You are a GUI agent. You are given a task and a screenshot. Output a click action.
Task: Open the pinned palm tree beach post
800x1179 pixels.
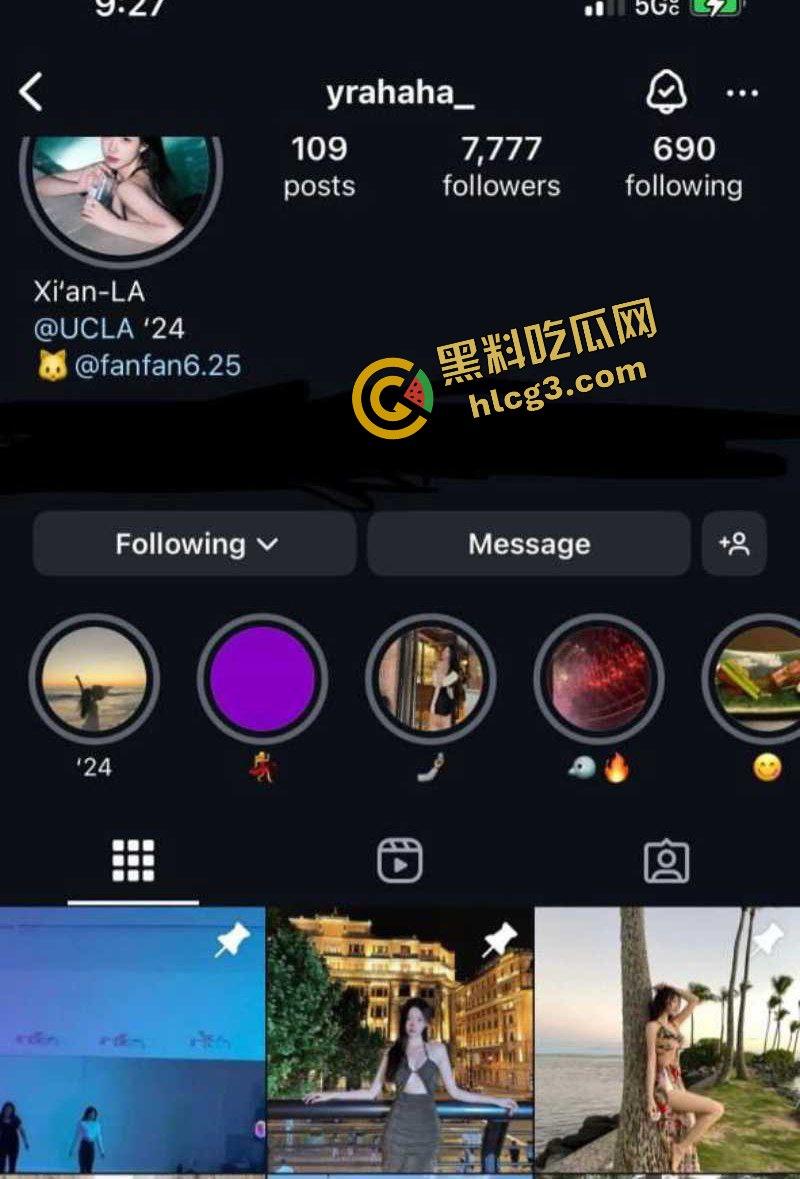pos(667,1040)
